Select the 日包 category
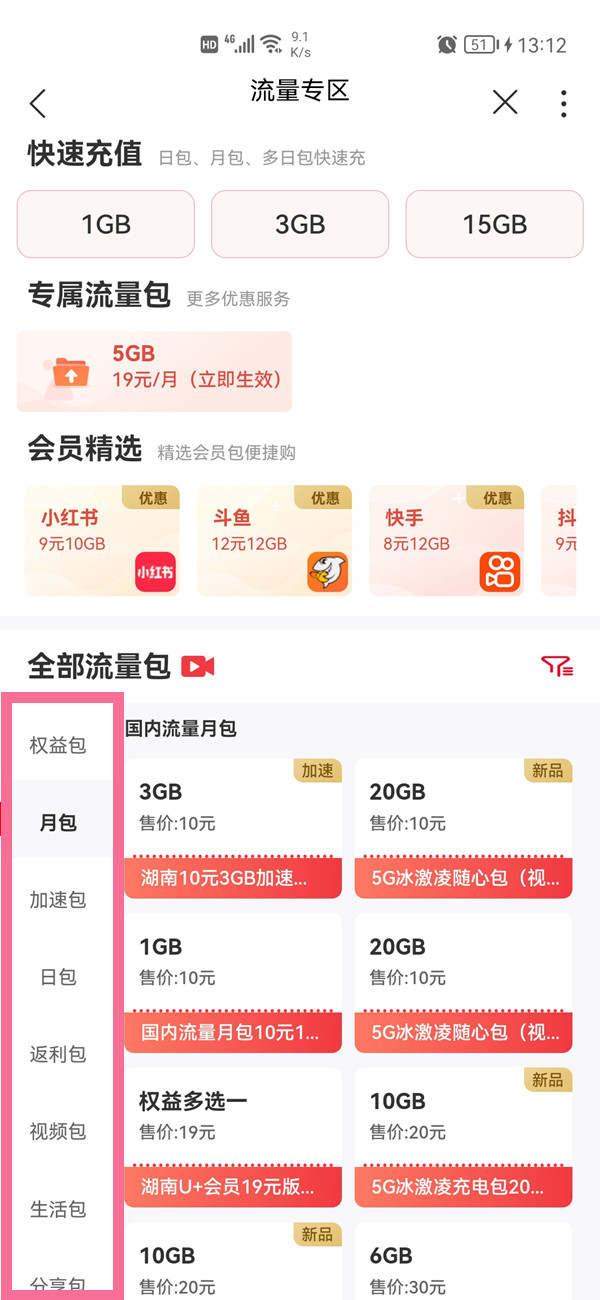The height and width of the screenshot is (1300, 600). pos(58,977)
